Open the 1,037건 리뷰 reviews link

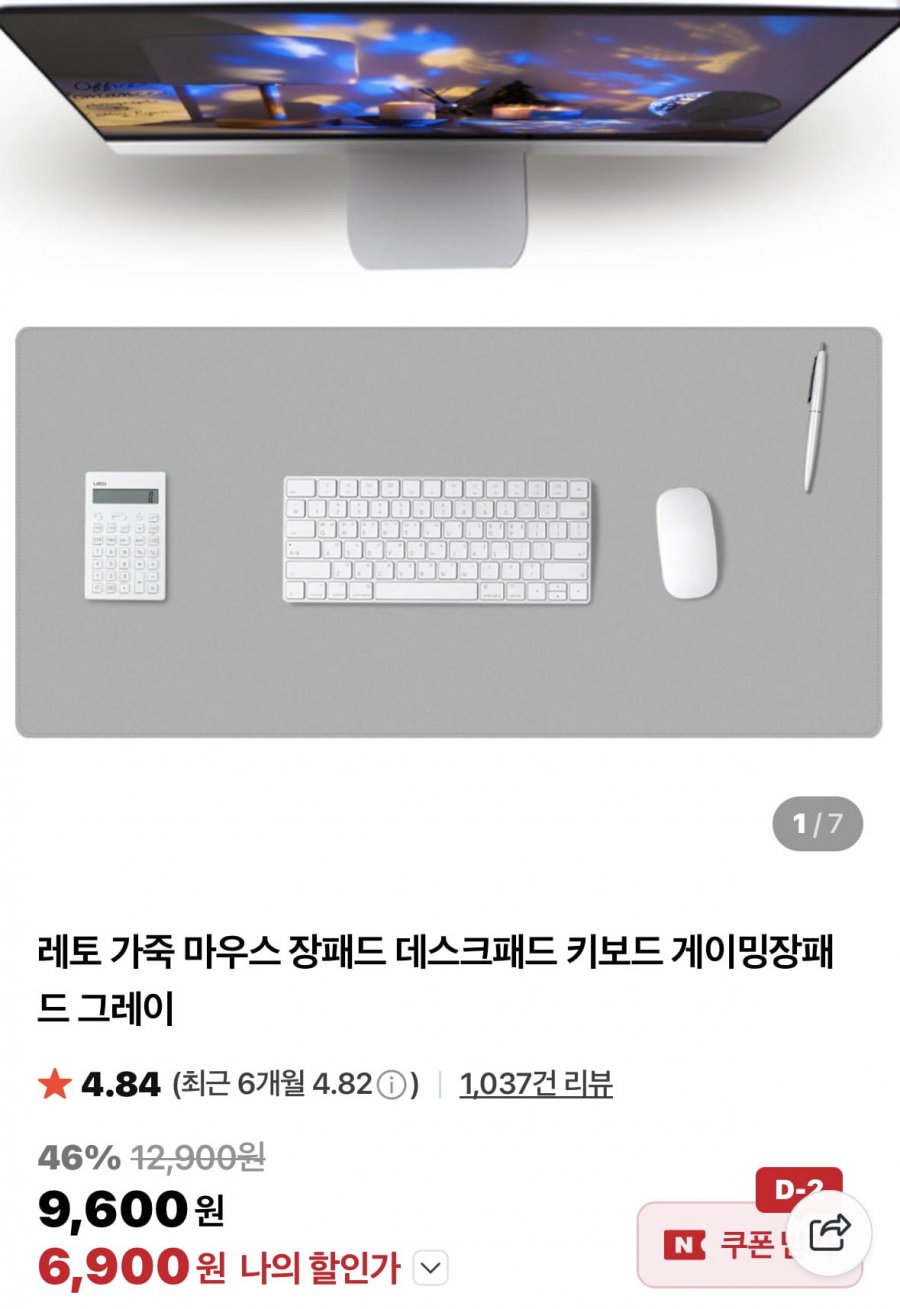tap(536, 1084)
